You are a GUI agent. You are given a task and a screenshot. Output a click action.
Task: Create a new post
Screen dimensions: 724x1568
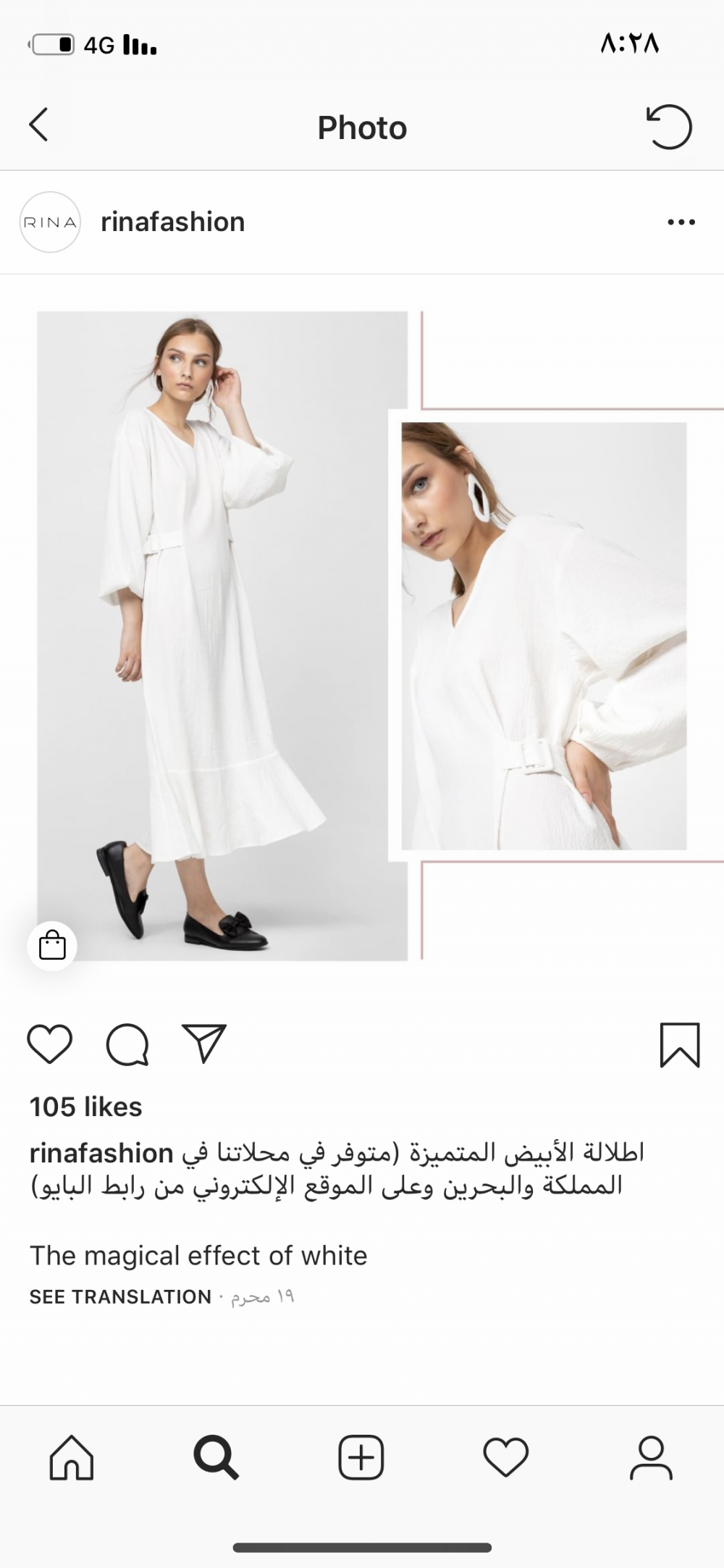click(361, 1457)
